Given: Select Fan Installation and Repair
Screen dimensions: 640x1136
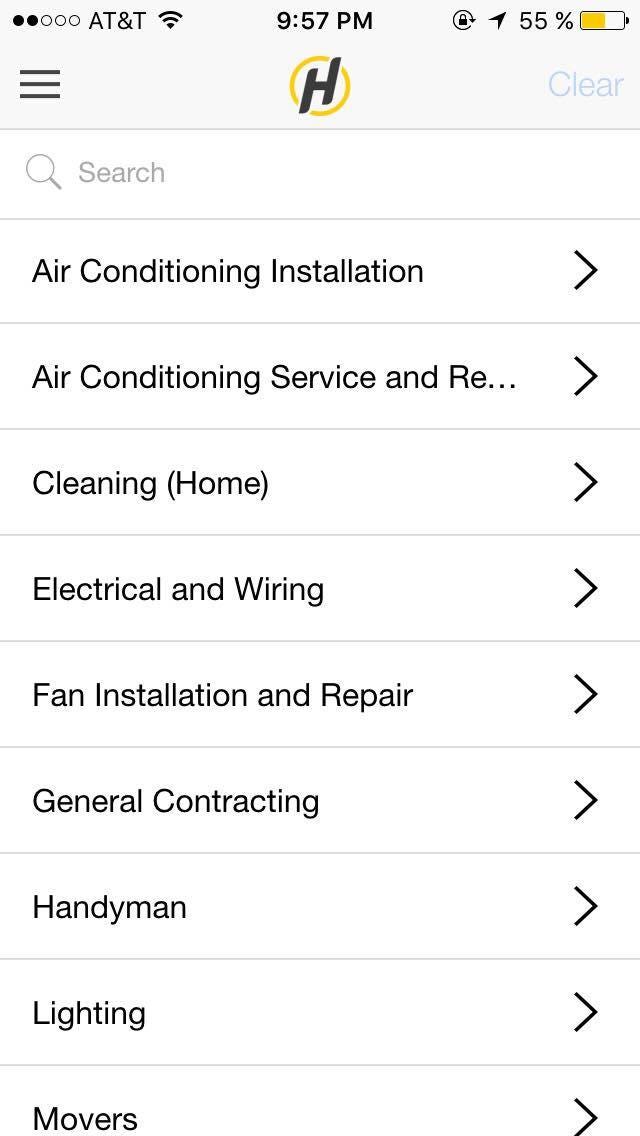Looking at the screenshot, I should point(320,695).
